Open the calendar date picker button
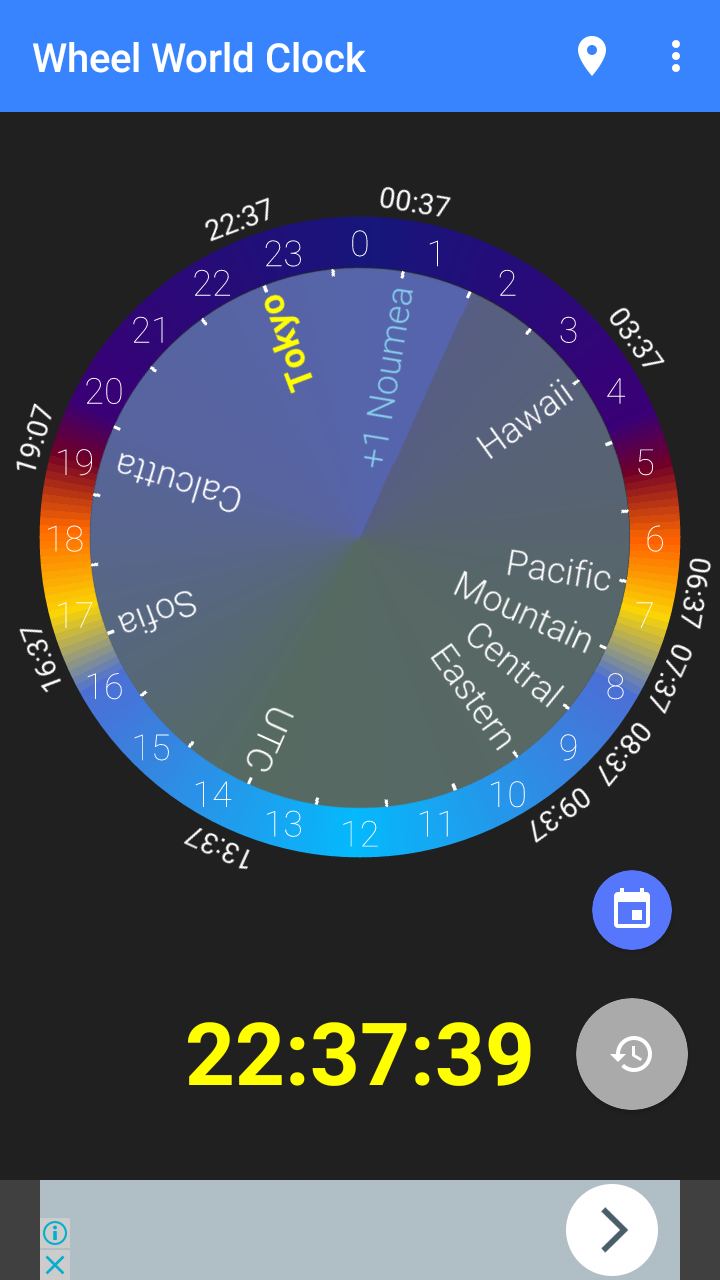 (x=632, y=909)
